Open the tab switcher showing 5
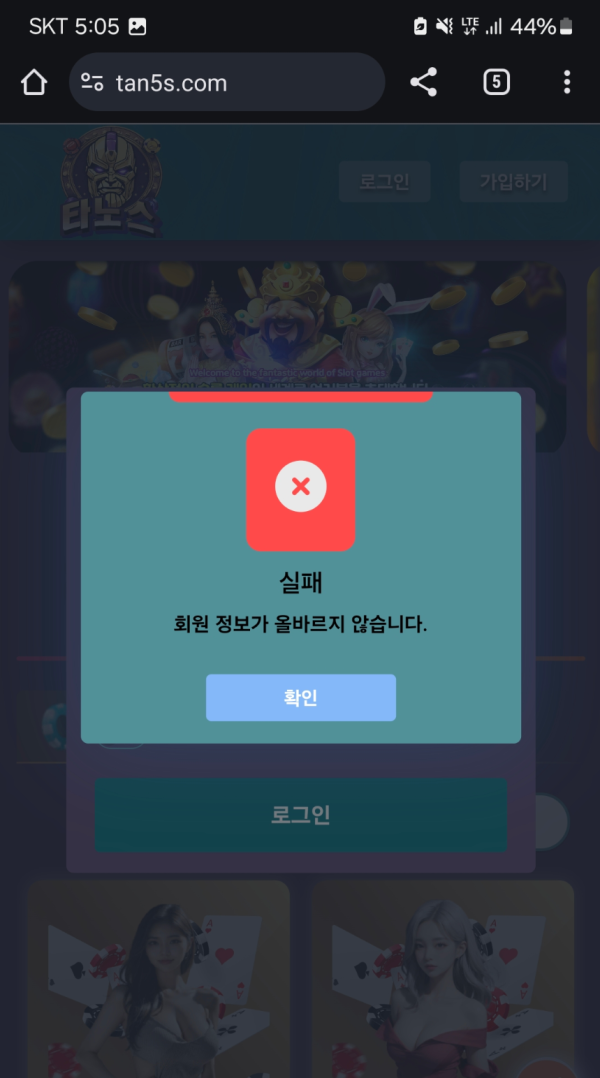600x1078 pixels. [x=496, y=82]
